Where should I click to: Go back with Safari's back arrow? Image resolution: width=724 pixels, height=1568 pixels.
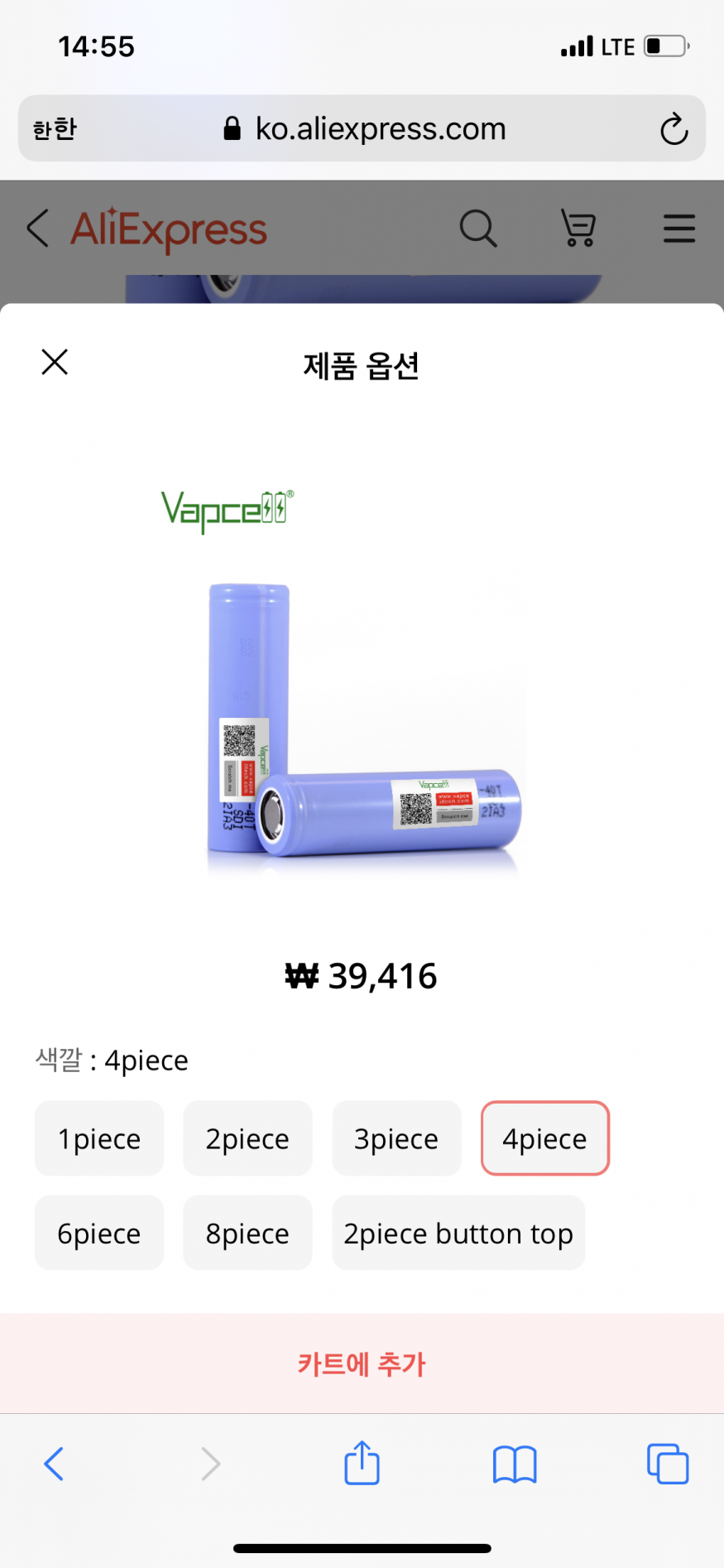[x=54, y=1464]
